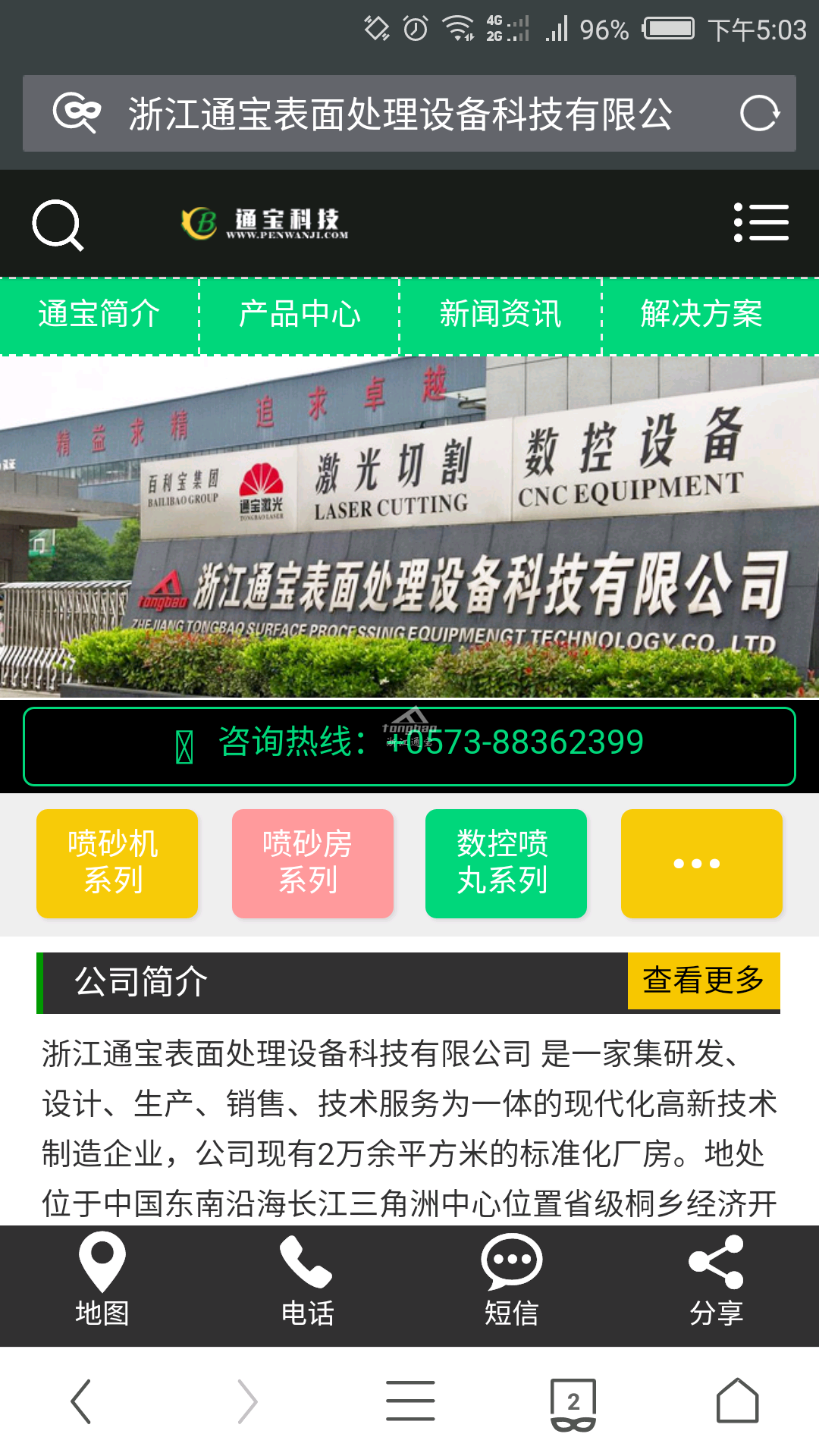Tap the address bar showing 浙江通宝表面处理设备科技有限公
This screenshot has height=1456, width=819.
tap(400, 114)
